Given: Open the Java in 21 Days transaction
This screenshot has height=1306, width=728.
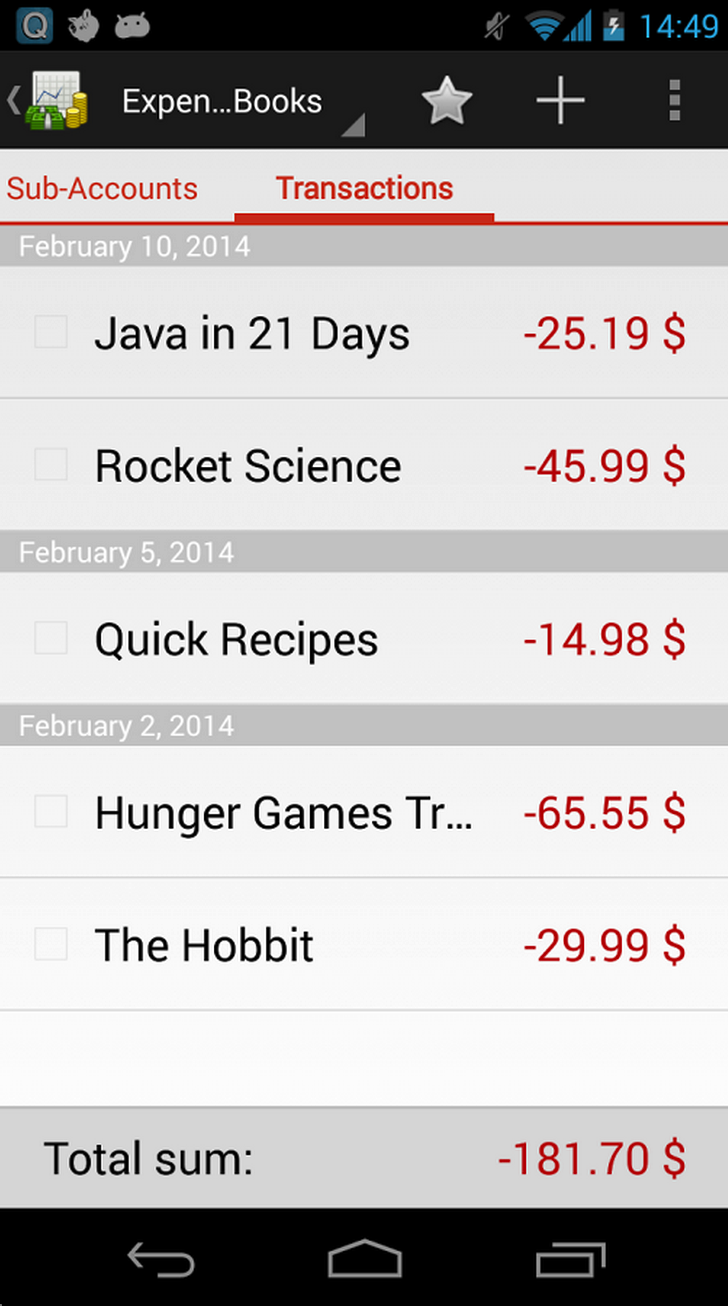Looking at the screenshot, I should [x=252, y=333].
